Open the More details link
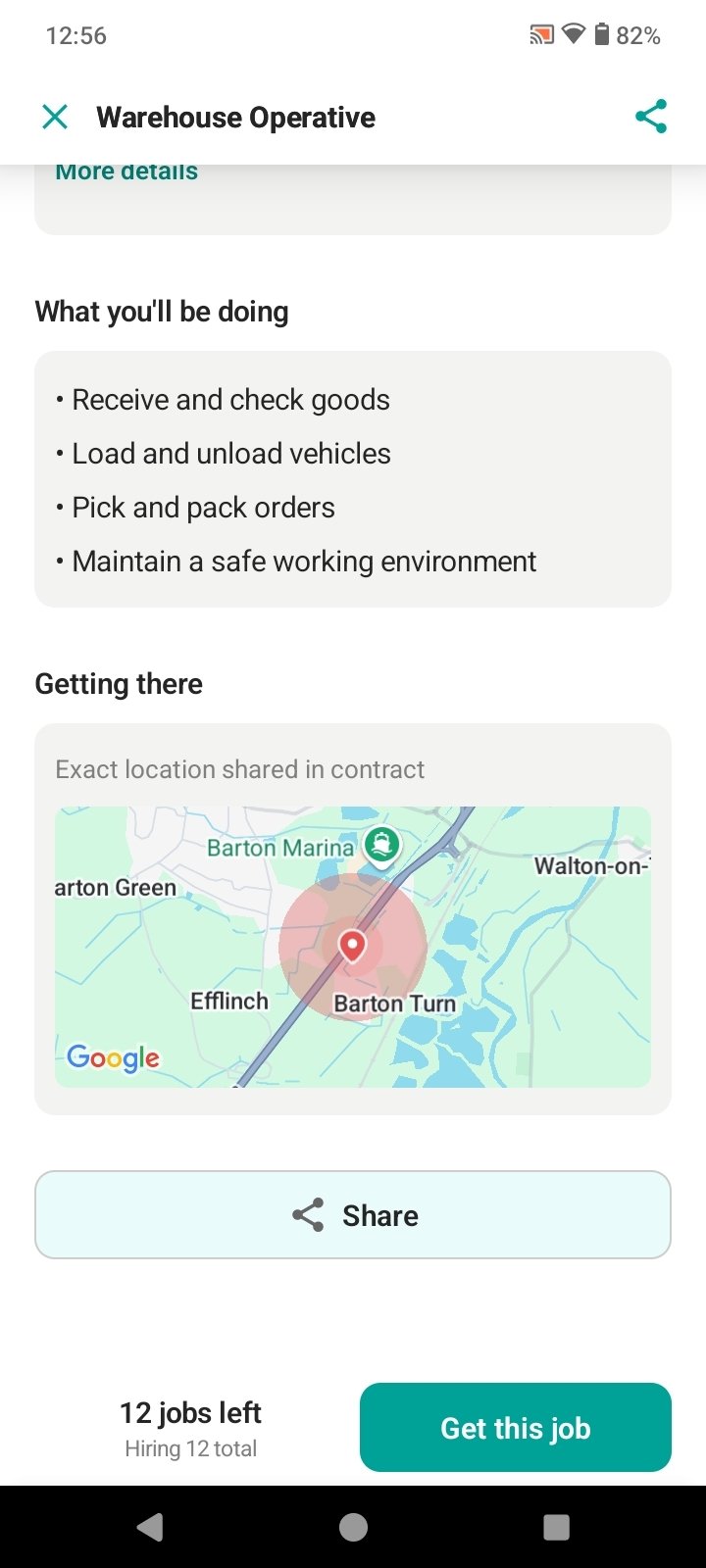The width and height of the screenshot is (706, 1568). 126,172
